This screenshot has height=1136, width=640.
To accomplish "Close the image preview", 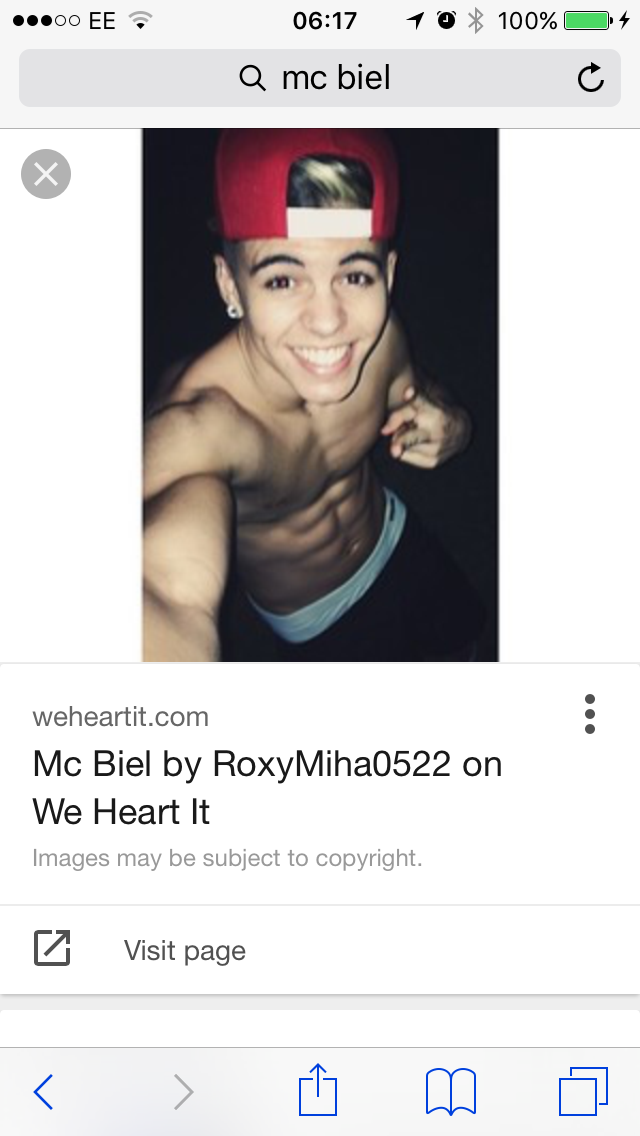I will coord(46,174).
